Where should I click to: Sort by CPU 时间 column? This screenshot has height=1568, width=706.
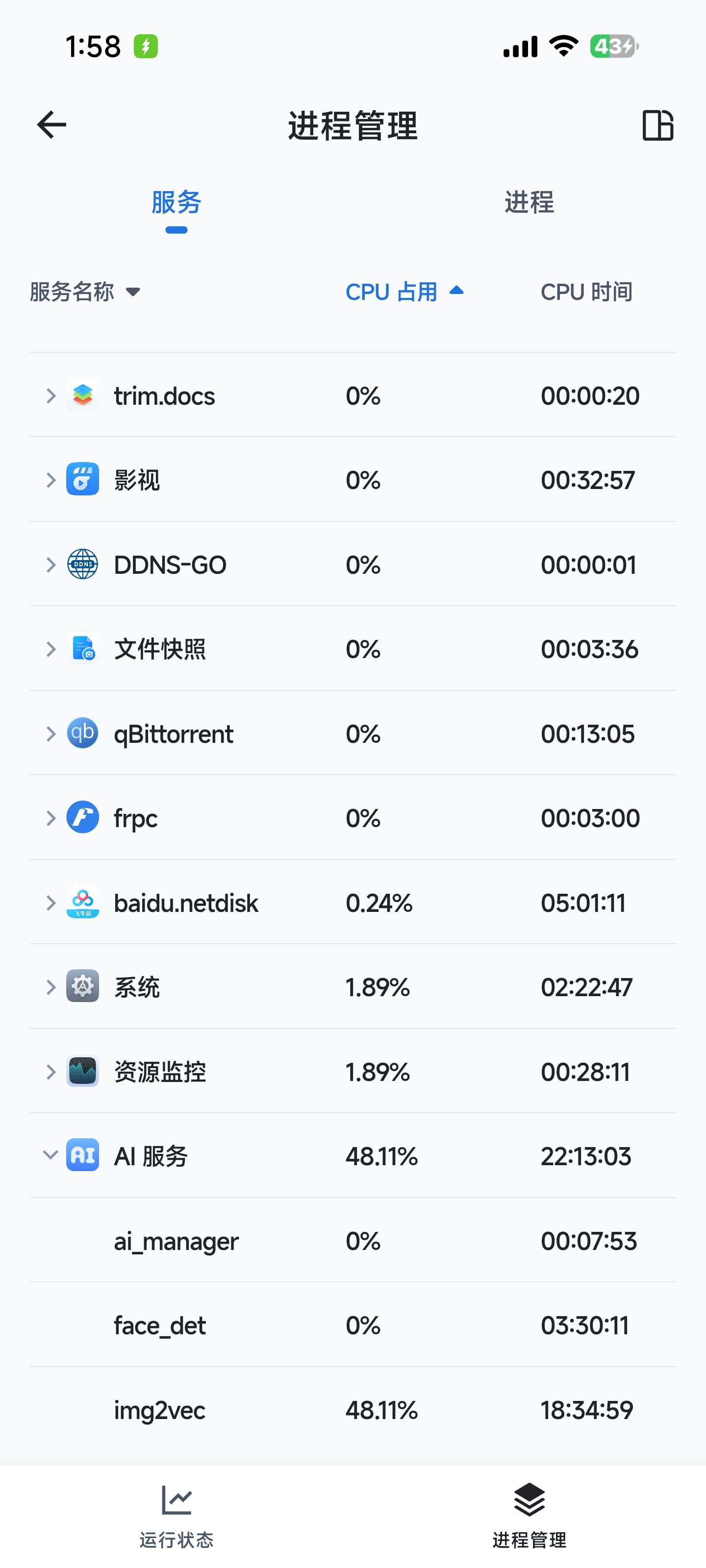coord(586,292)
